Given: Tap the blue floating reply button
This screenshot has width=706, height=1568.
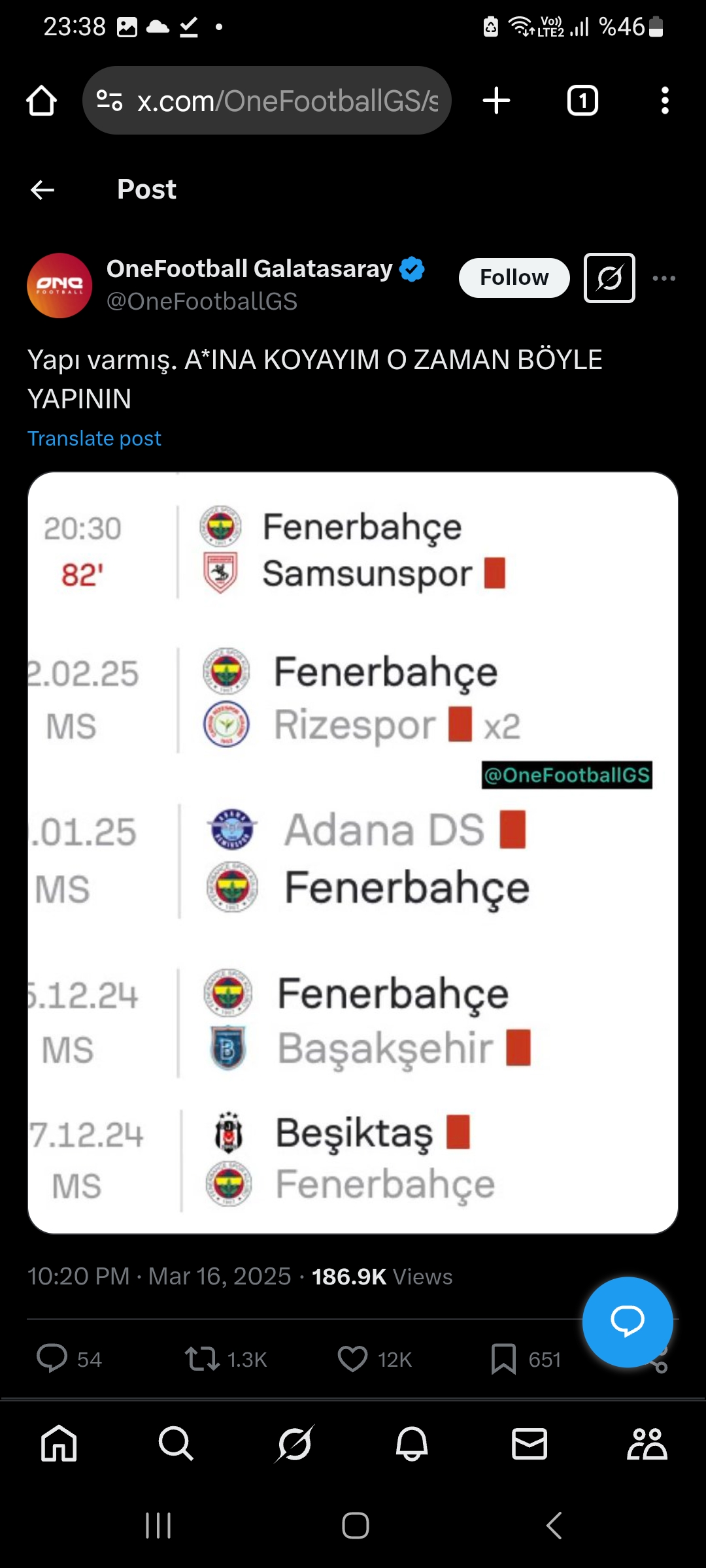Looking at the screenshot, I should tap(627, 1322).
